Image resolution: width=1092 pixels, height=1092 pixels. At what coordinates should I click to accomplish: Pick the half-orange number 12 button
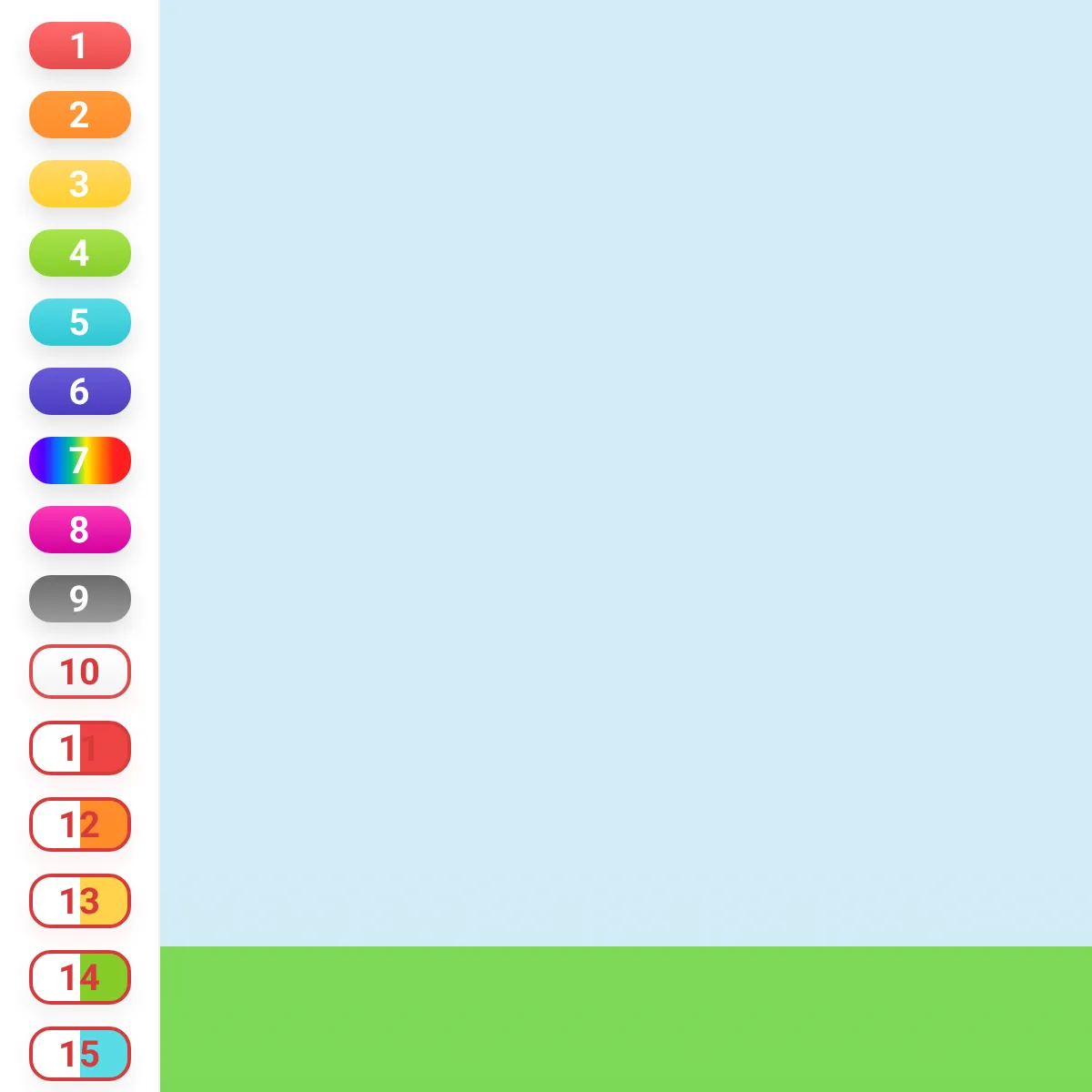pos(80,824)
